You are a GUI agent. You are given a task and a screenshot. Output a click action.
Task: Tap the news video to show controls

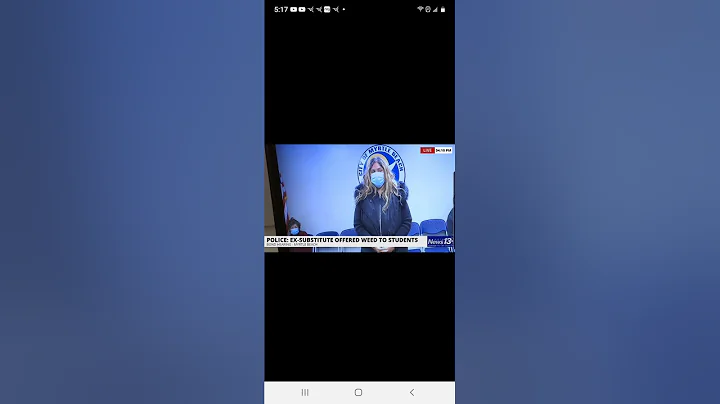(359, 198)
